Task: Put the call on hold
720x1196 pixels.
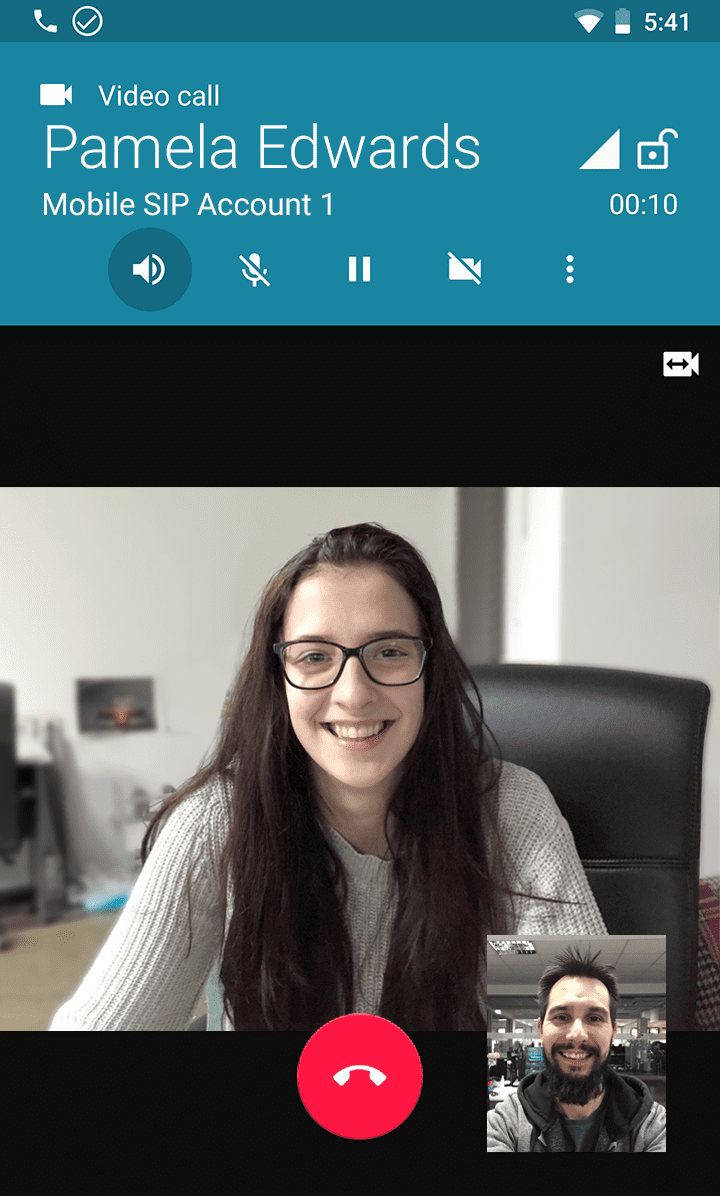Action: point(360,269)
